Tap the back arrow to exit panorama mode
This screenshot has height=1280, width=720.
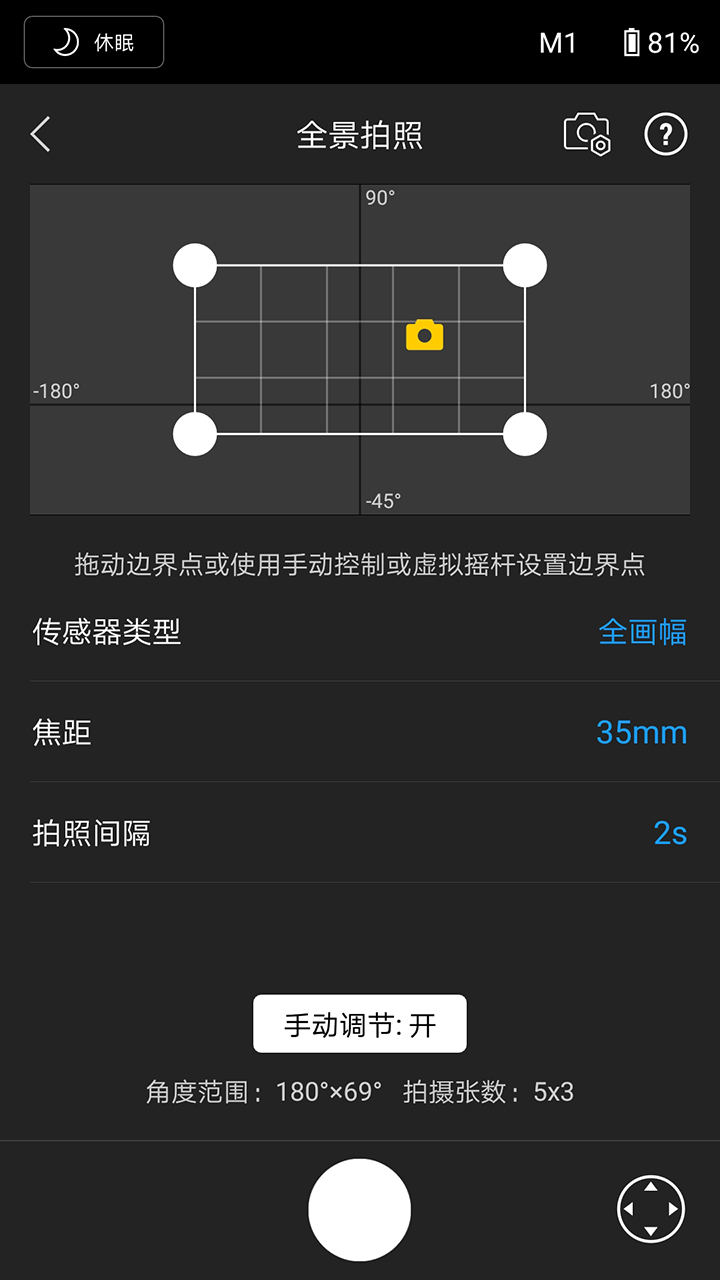(40, 133)
